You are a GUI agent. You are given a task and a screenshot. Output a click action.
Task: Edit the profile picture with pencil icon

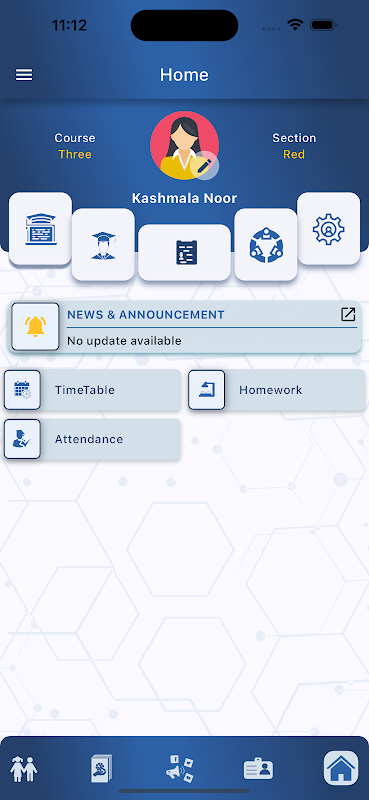click(x=204, y=165)
